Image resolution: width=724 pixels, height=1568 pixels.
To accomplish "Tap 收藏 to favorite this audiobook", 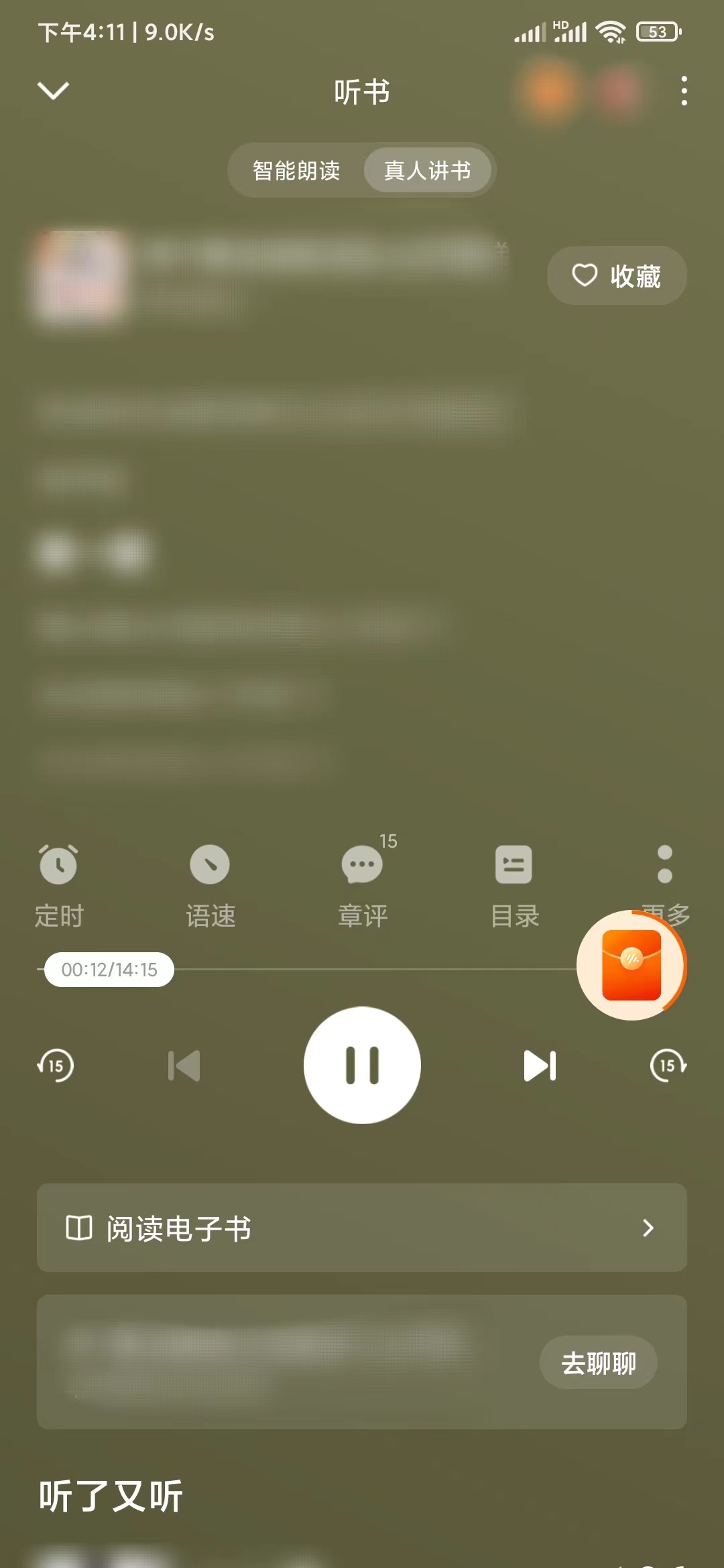I will [616, 275].
